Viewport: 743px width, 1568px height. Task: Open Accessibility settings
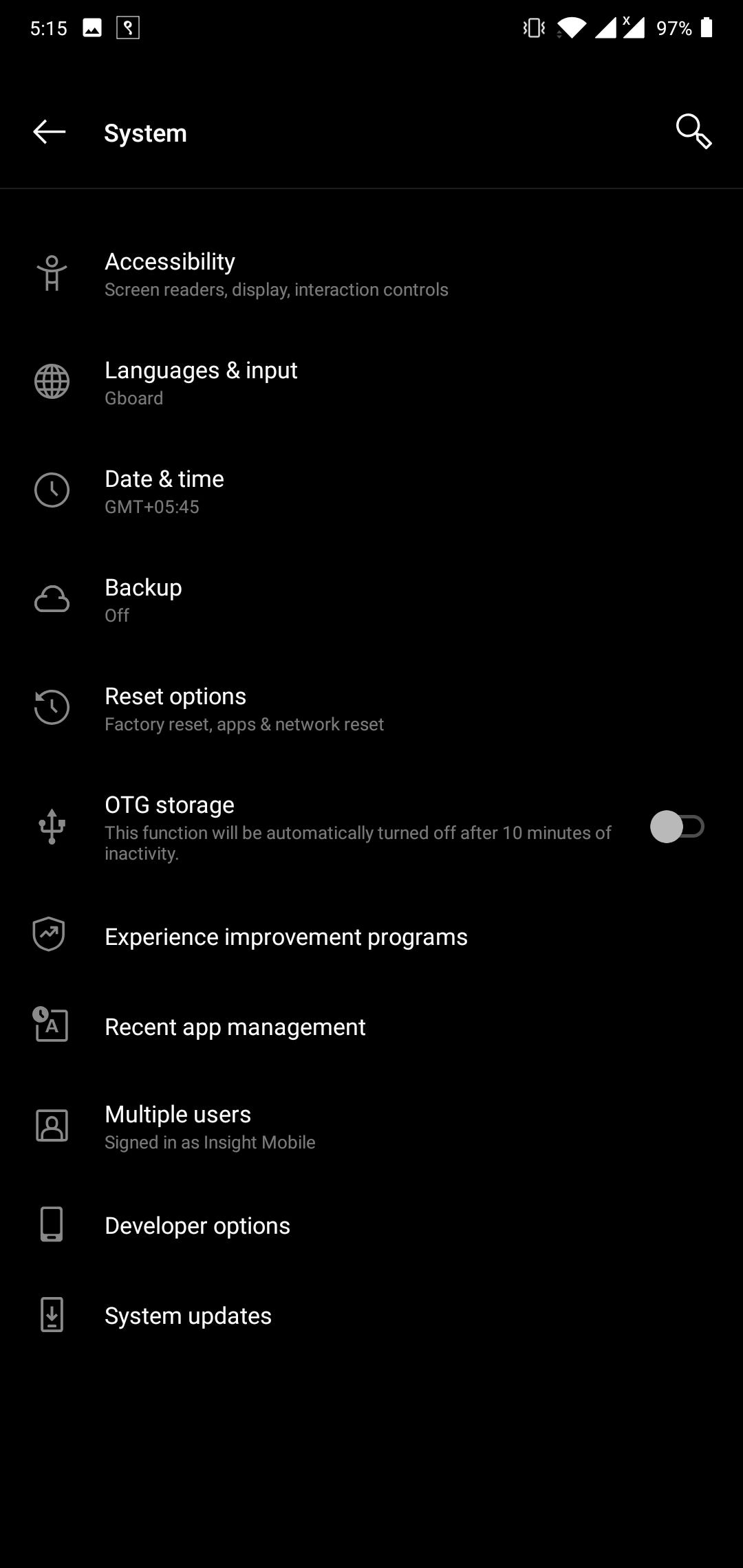point(371,274)
